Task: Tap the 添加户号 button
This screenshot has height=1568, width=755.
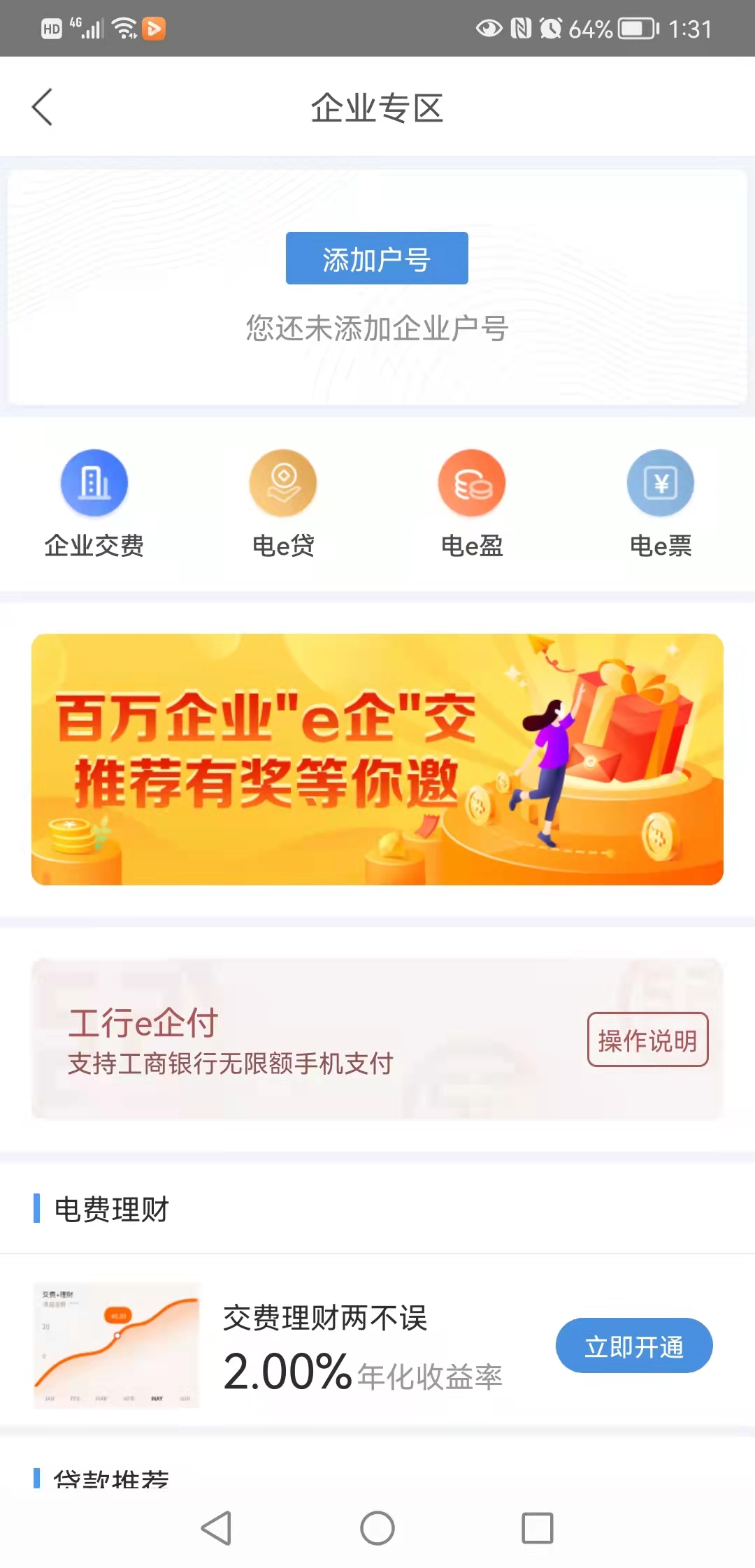Action: pos(377,259)
